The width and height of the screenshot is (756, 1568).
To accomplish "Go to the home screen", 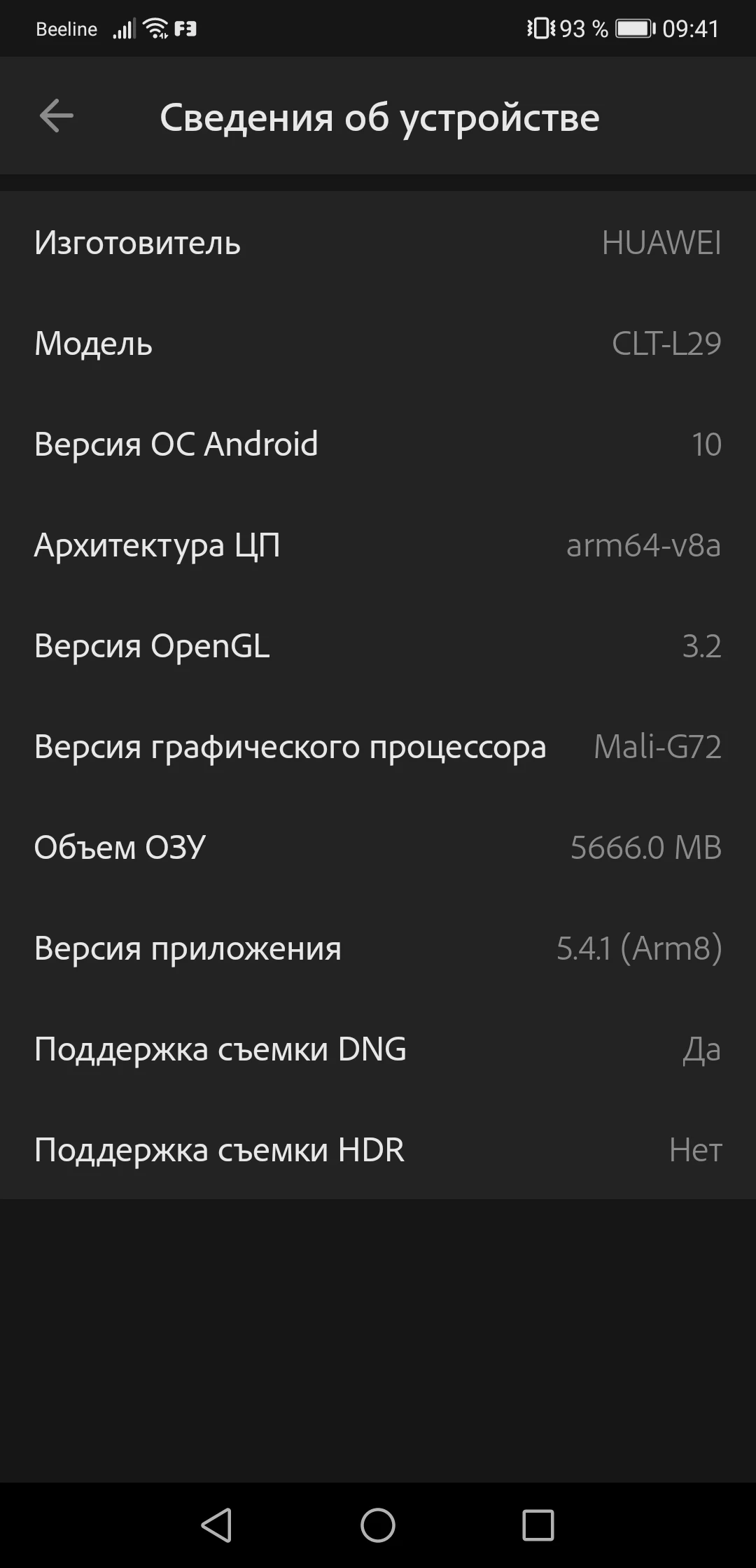I will [378, 1525].
